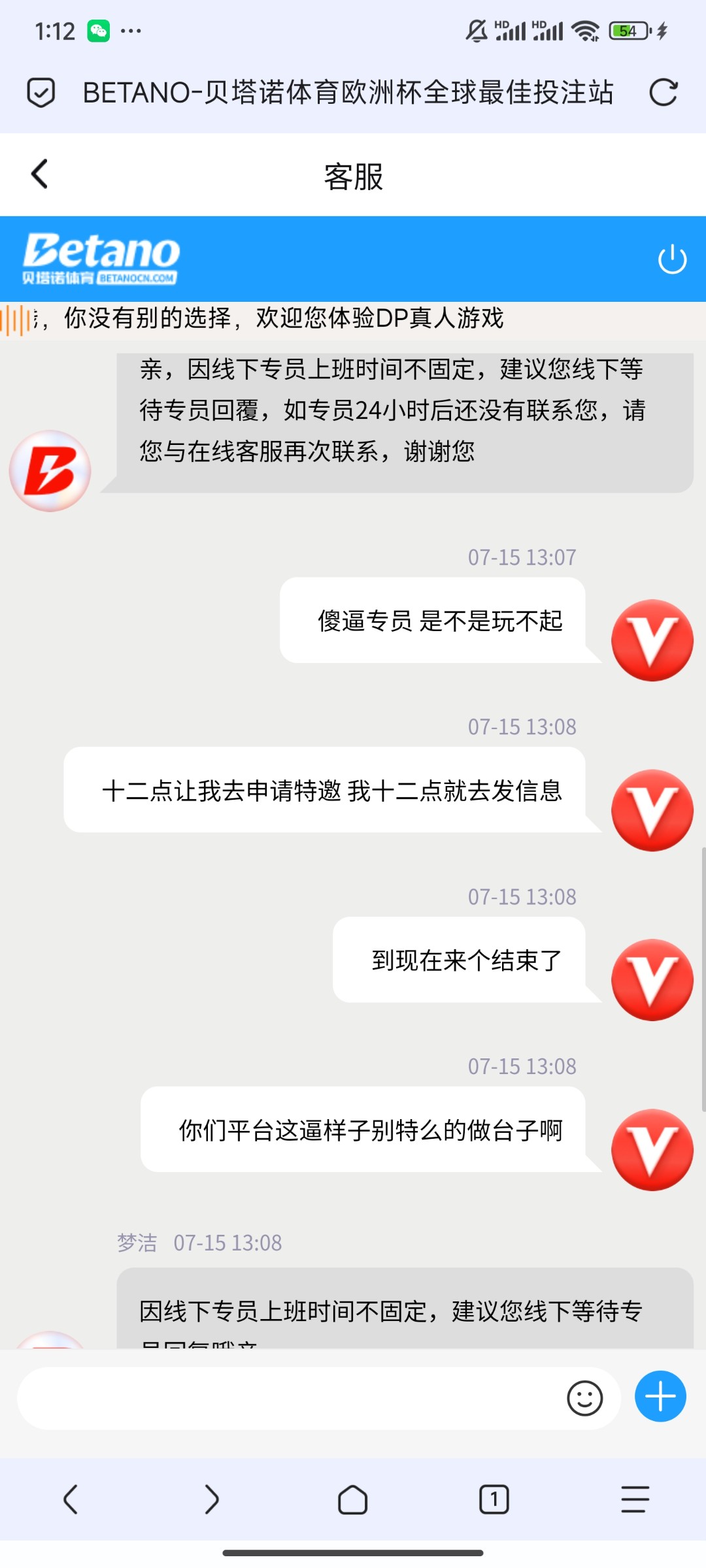Navigate back in the browser toolbar

[71, 1499]
